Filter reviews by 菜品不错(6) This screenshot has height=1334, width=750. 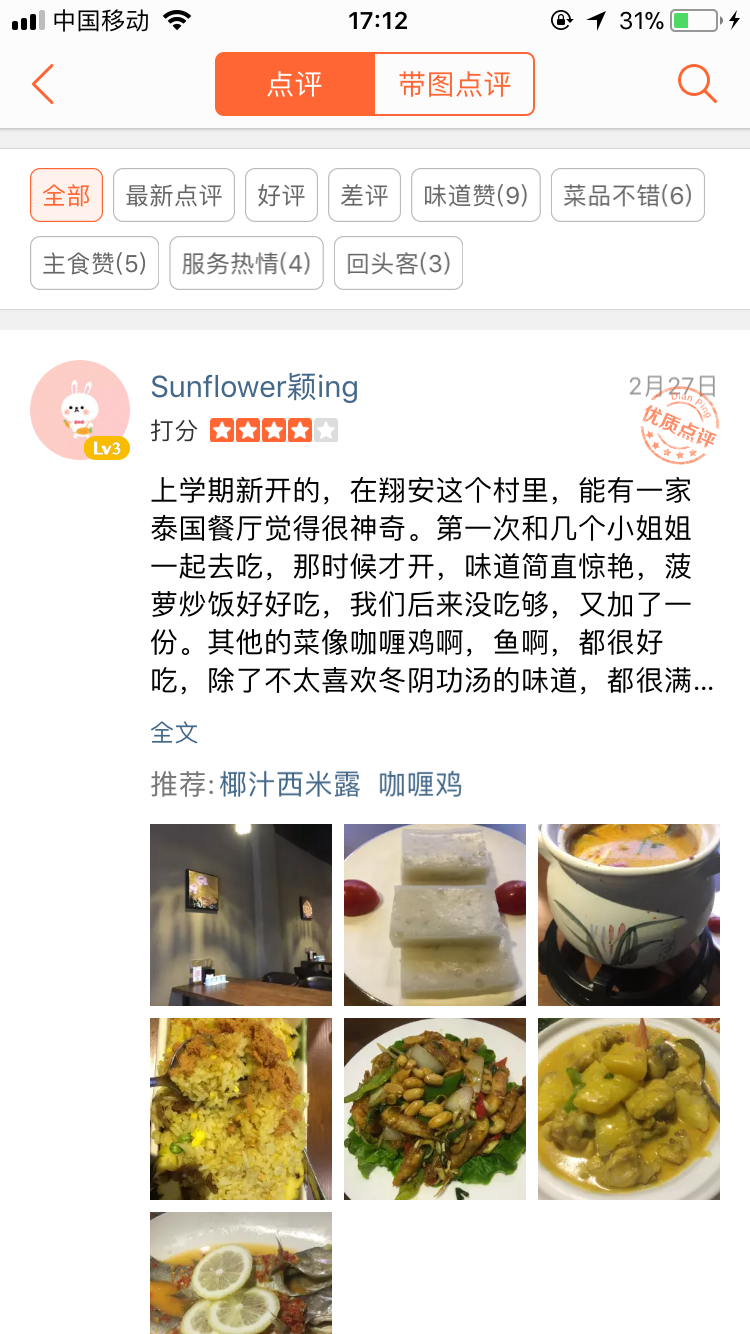point(628,195)
